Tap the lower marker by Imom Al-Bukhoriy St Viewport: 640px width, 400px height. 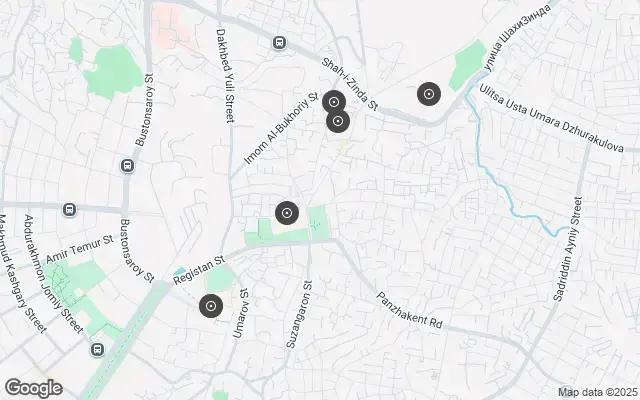click(x=338, y=122)
